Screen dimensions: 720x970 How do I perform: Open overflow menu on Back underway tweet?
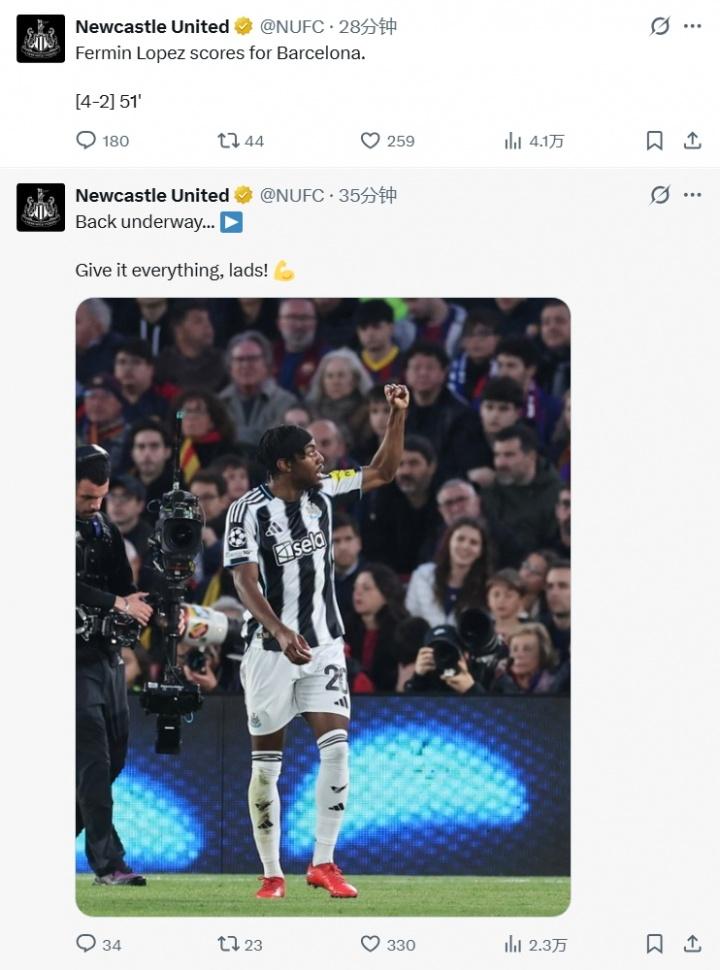(x=692, y=195)
